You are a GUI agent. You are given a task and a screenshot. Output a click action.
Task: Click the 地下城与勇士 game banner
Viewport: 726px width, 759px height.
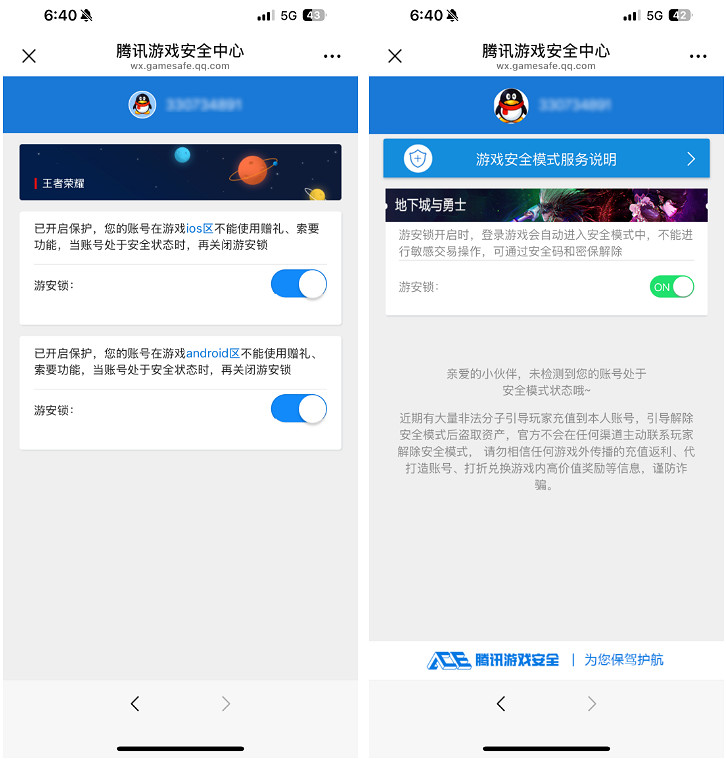point(546,204)
